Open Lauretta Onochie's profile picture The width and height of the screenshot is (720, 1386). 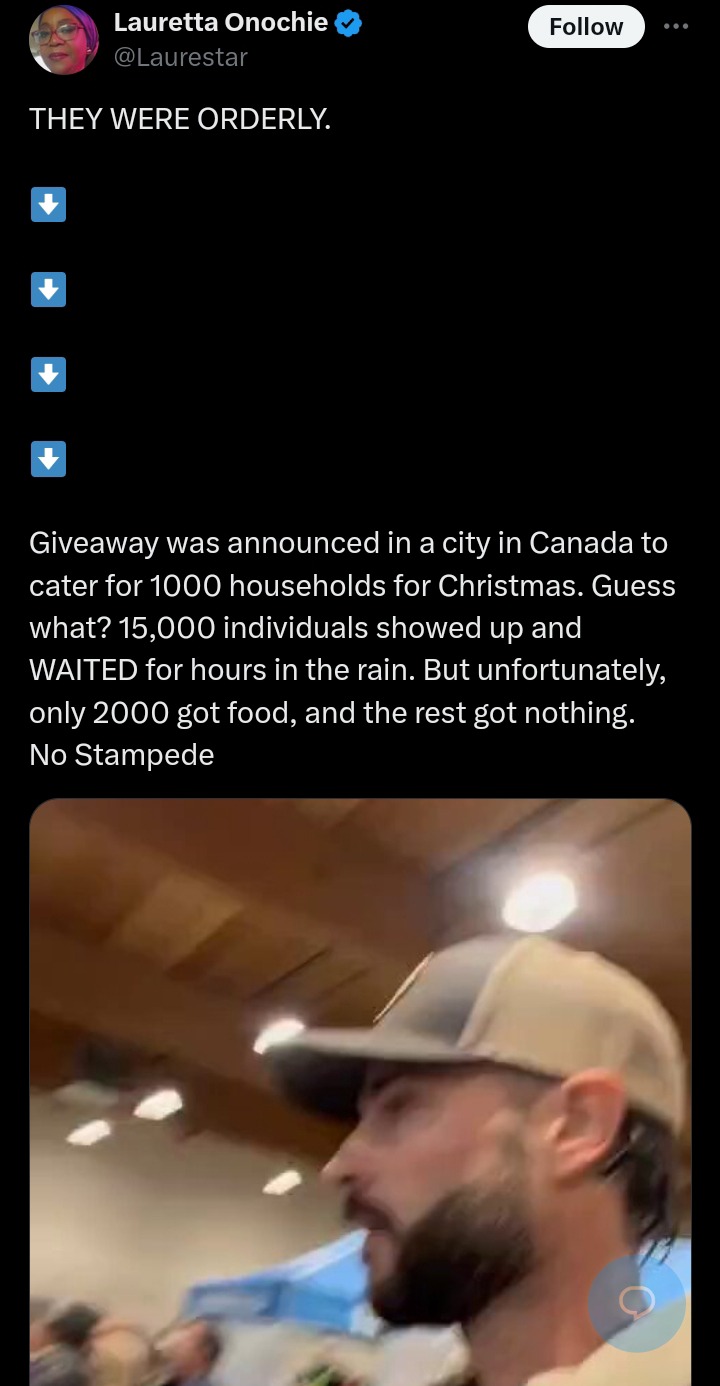(x=64, y=40)
